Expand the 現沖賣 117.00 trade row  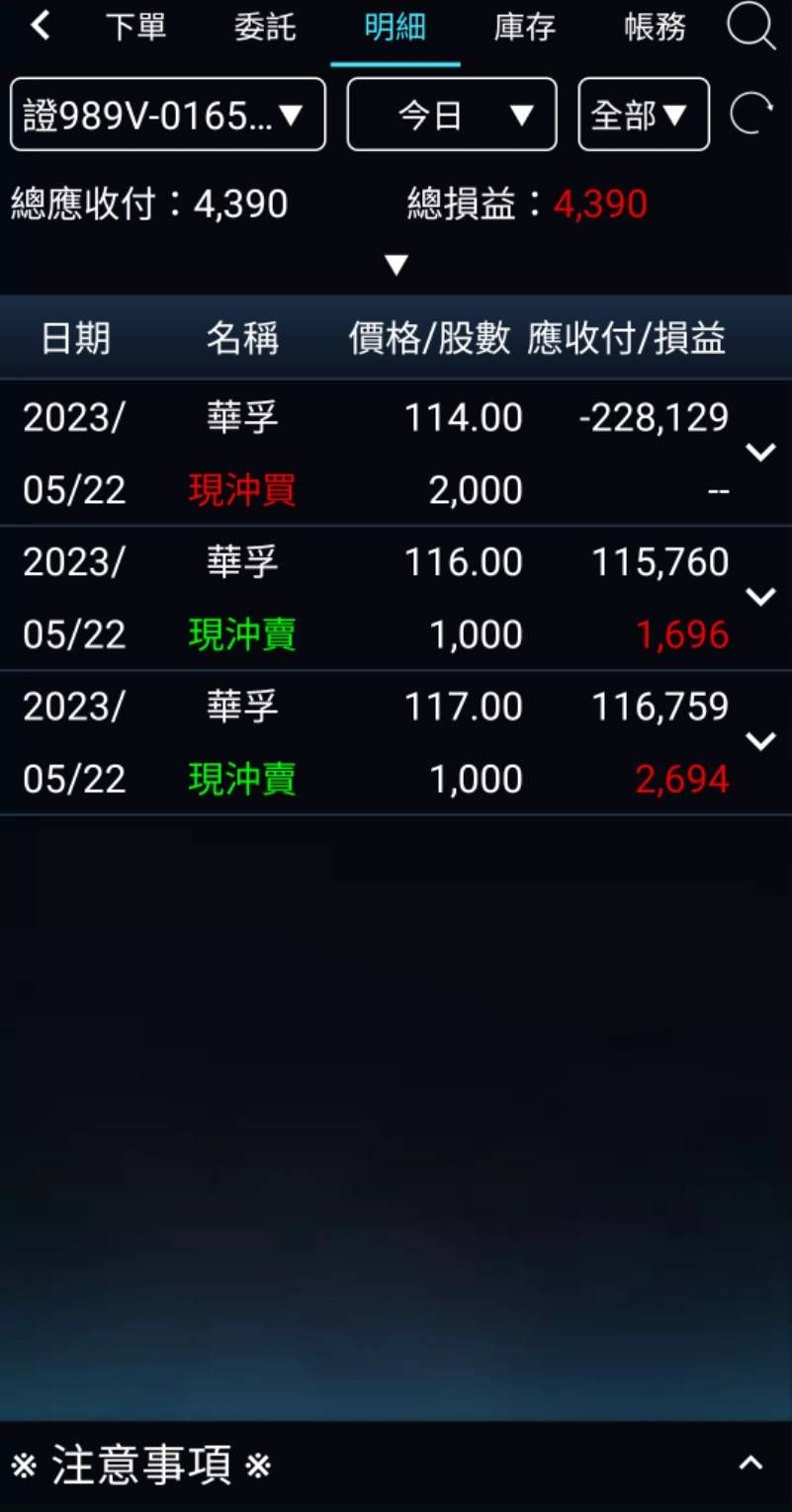click(759, 741)
